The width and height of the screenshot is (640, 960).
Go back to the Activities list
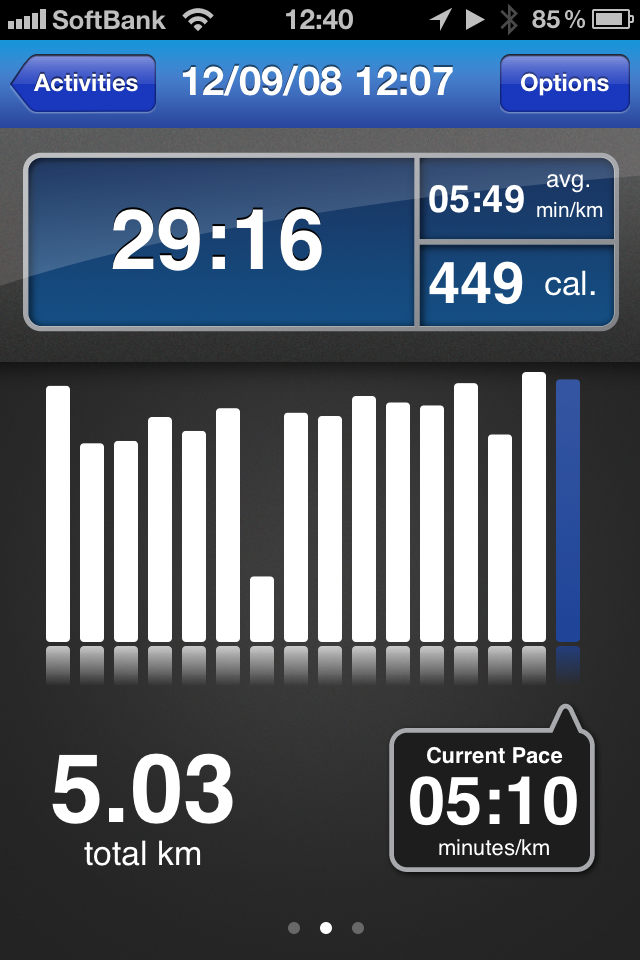84,83
